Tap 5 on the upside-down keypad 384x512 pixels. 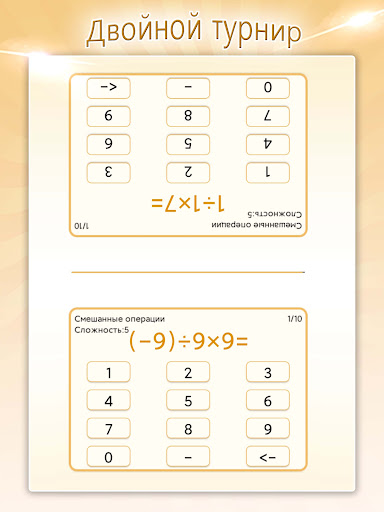point(188,144)
